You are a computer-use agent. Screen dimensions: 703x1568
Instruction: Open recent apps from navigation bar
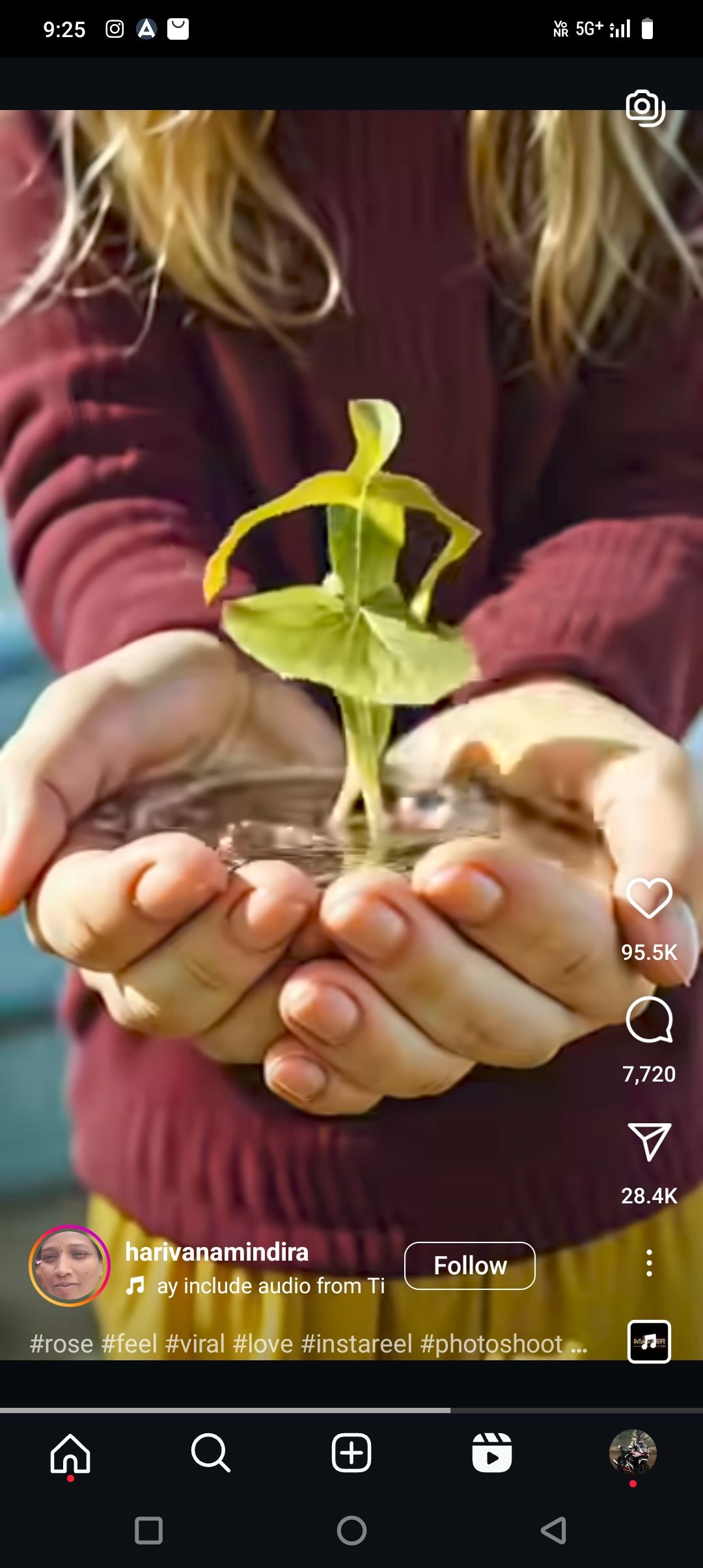pyautogui.click(x=148, y=1530)
